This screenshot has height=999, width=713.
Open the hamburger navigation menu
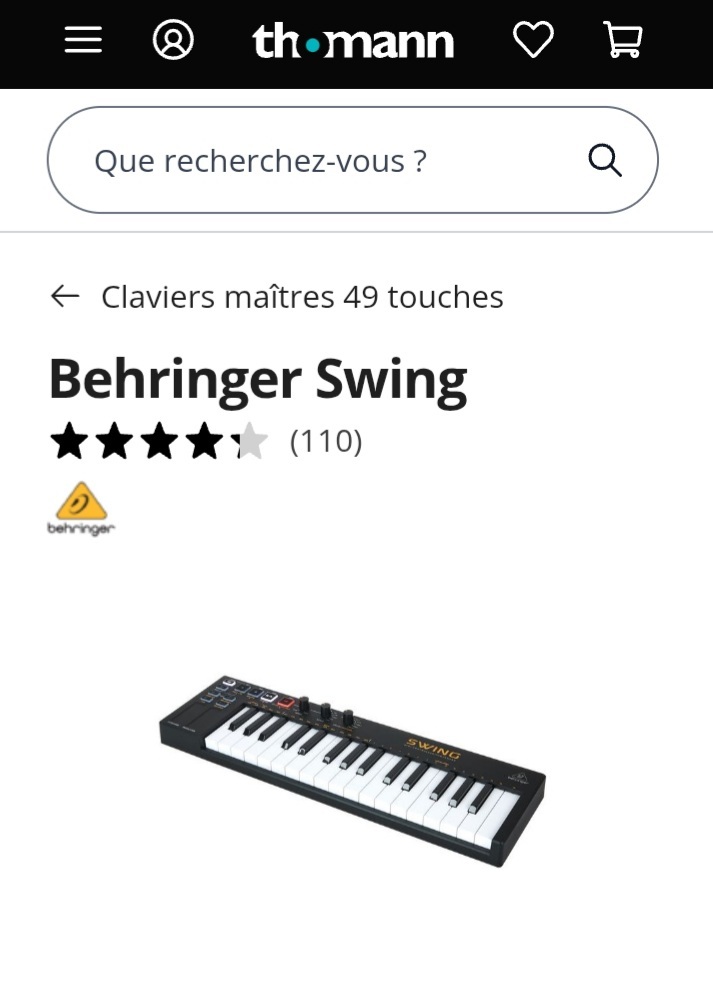tap(83, 41)
